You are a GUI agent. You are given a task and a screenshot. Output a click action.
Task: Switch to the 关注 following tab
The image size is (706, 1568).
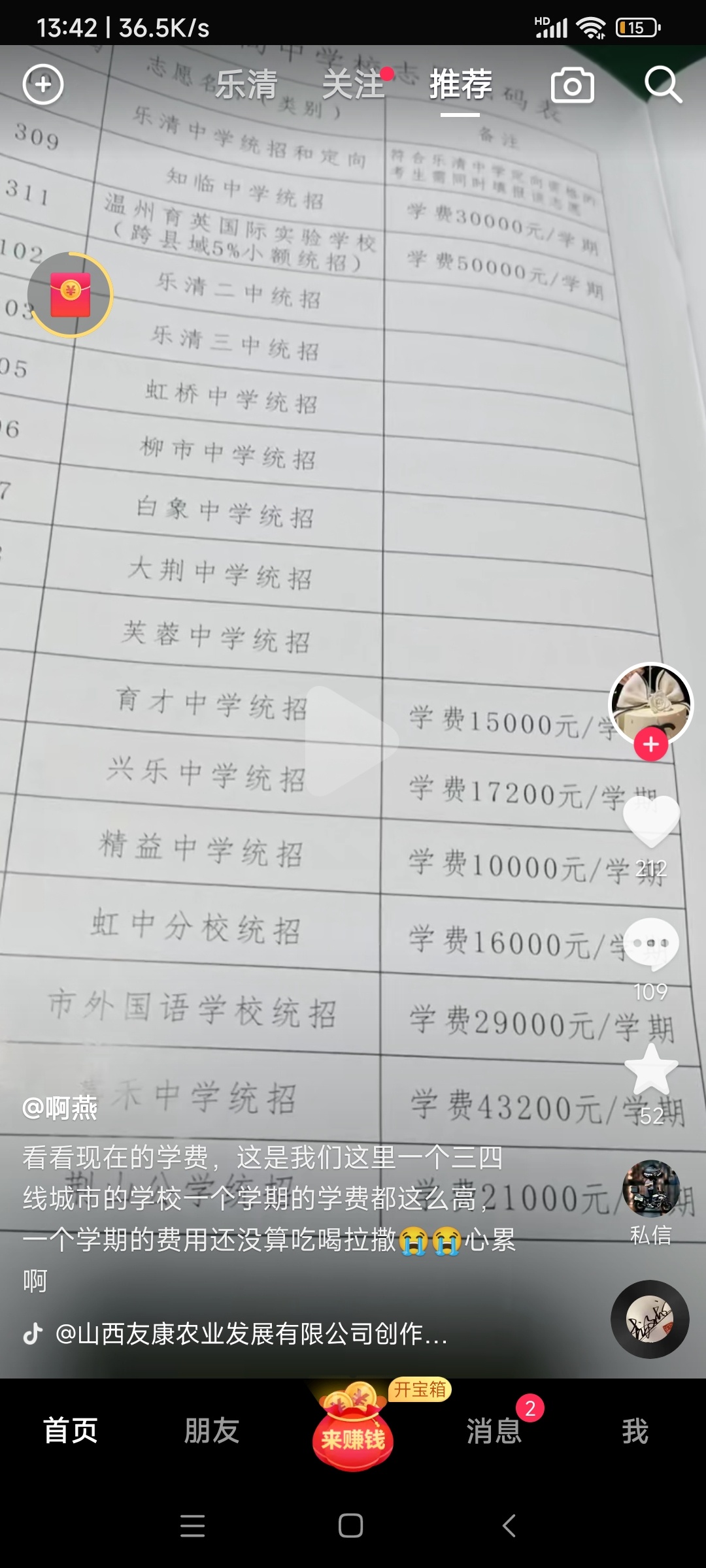tap(354, 85)
